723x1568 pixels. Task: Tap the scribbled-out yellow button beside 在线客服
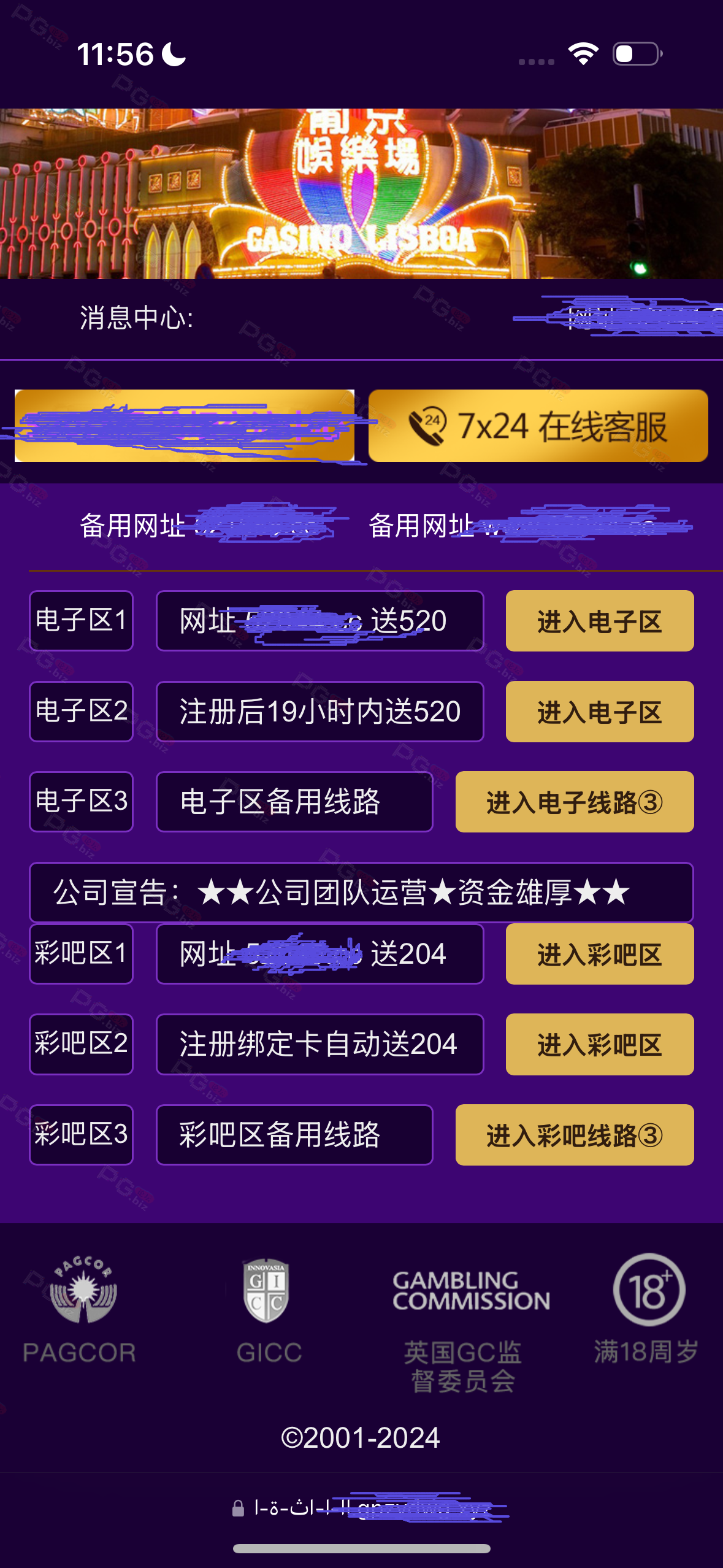185,426
